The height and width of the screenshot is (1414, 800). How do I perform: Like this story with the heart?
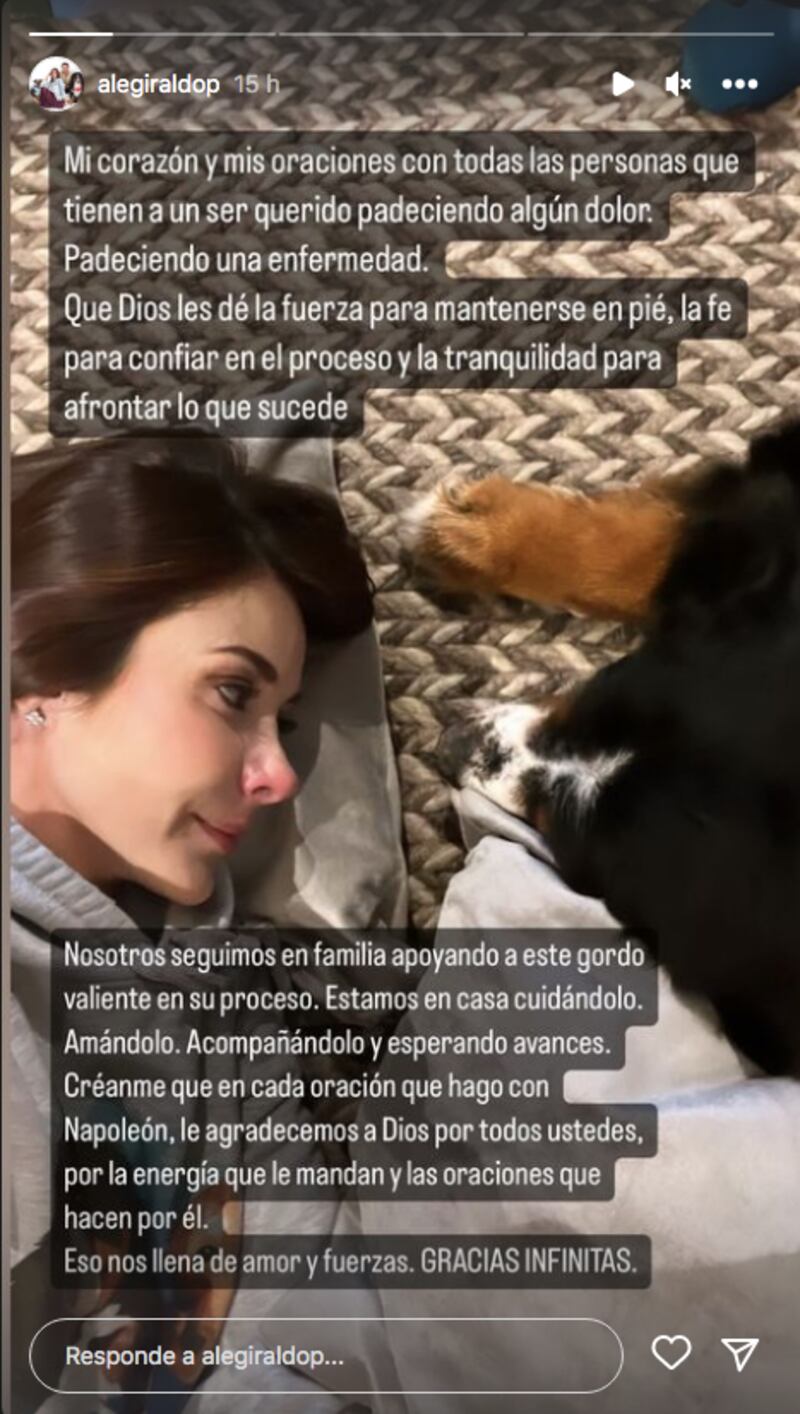click(x=671, y=1353)
